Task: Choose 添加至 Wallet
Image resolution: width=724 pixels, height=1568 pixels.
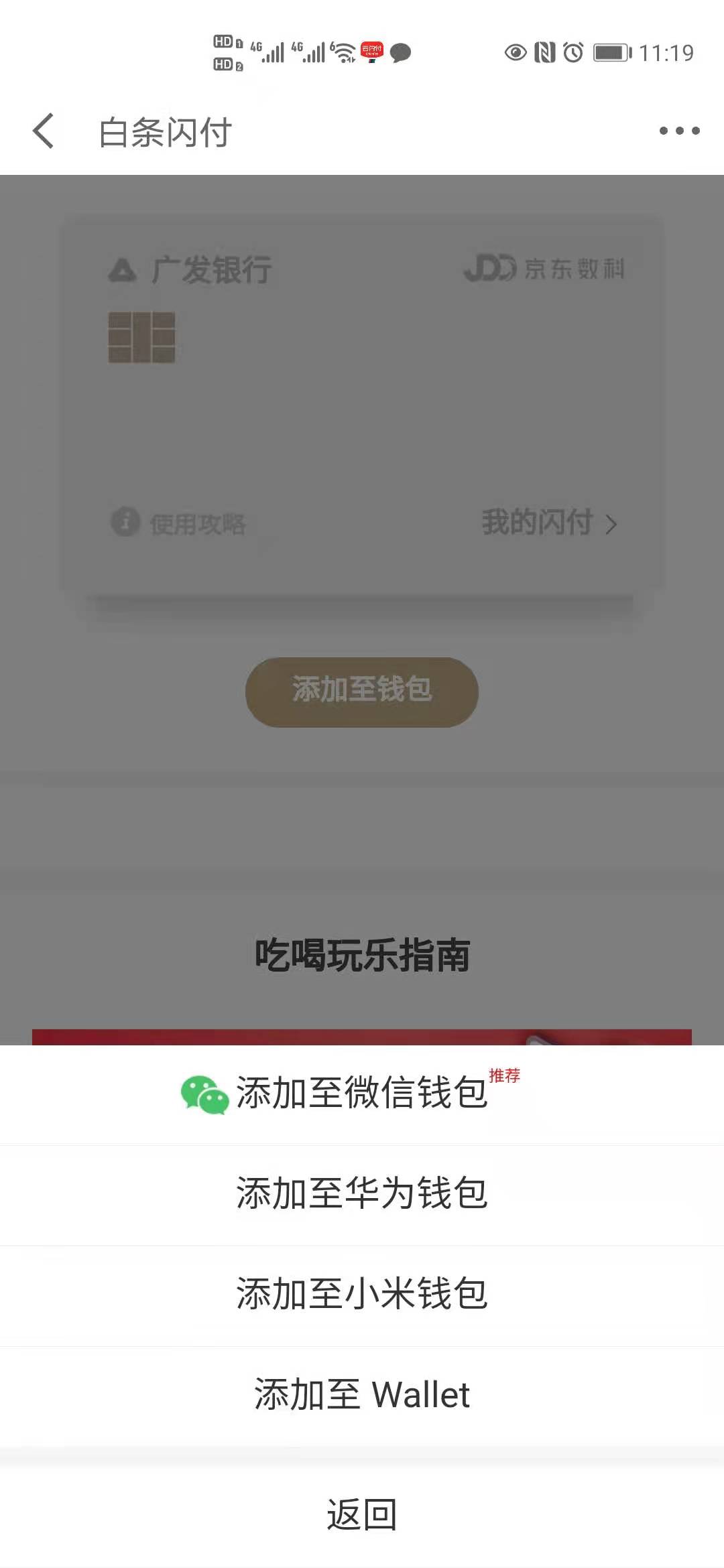Action: (x=362, y=1395)
